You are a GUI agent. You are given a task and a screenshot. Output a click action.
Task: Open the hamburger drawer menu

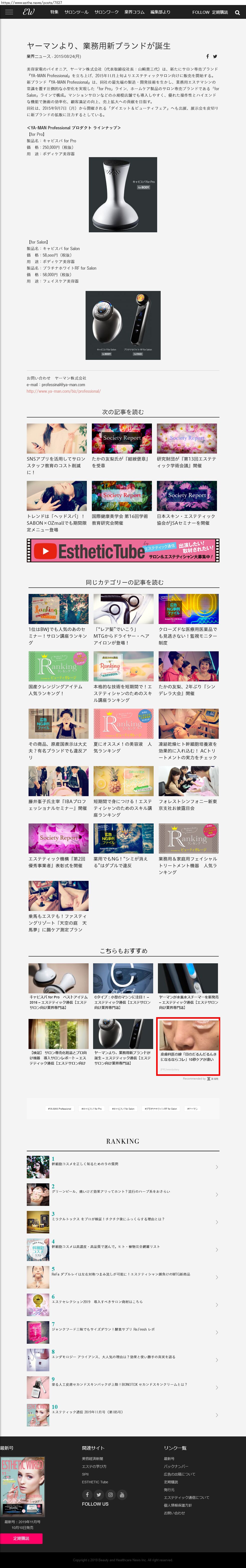[x=9, y=12]
